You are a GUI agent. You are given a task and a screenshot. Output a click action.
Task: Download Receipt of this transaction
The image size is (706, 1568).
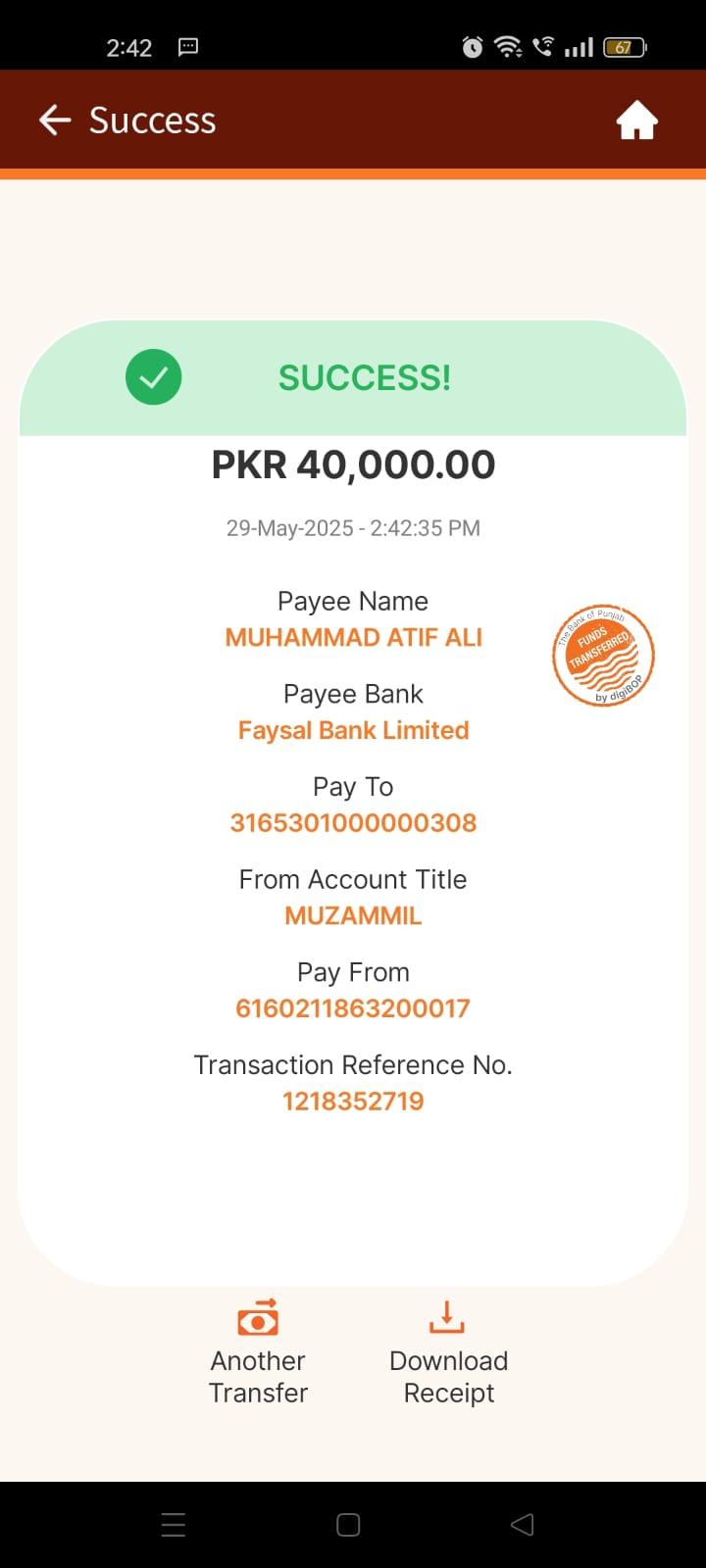(x=448, y=1352)
